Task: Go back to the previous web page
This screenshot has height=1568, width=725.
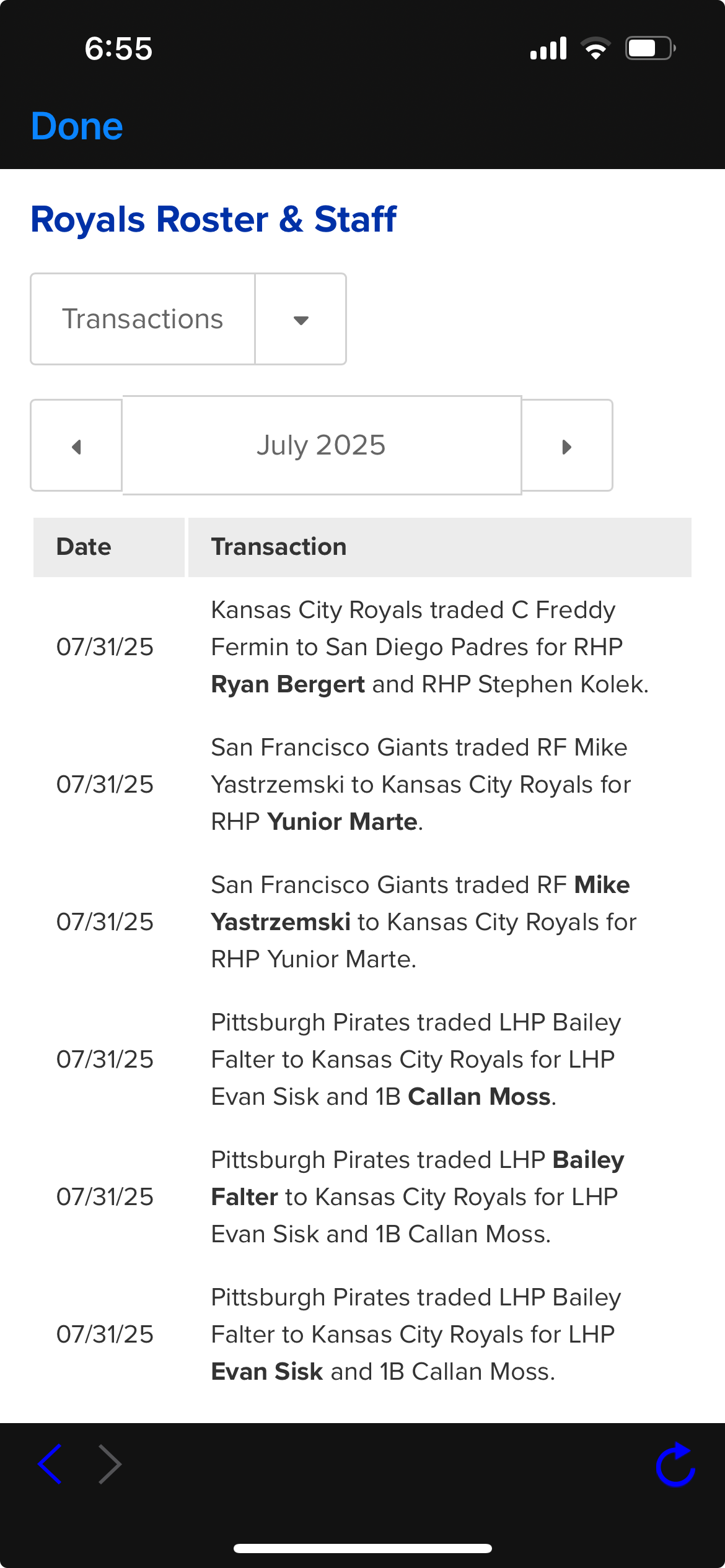Action: click(50, 1465)
